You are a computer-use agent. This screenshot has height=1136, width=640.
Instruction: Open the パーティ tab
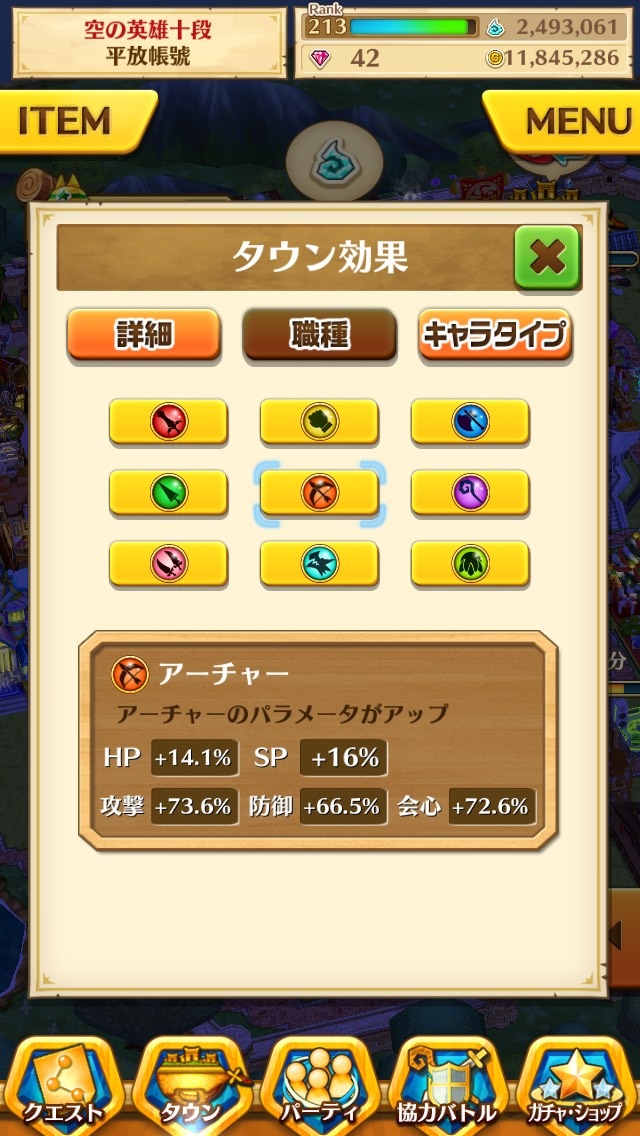click(320, 1085)
